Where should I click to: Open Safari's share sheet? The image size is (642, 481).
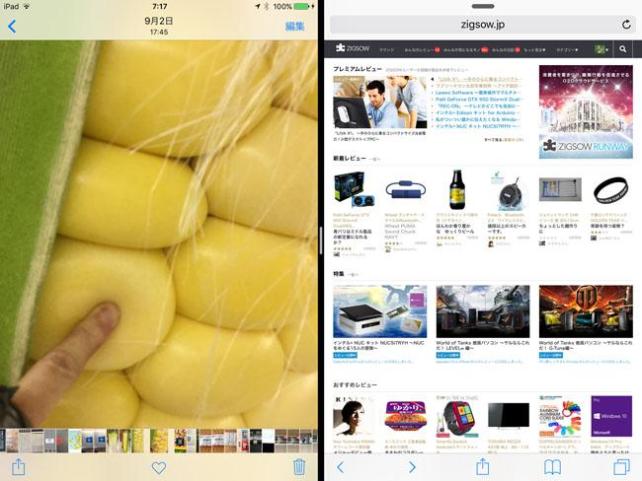pos(482,466)
